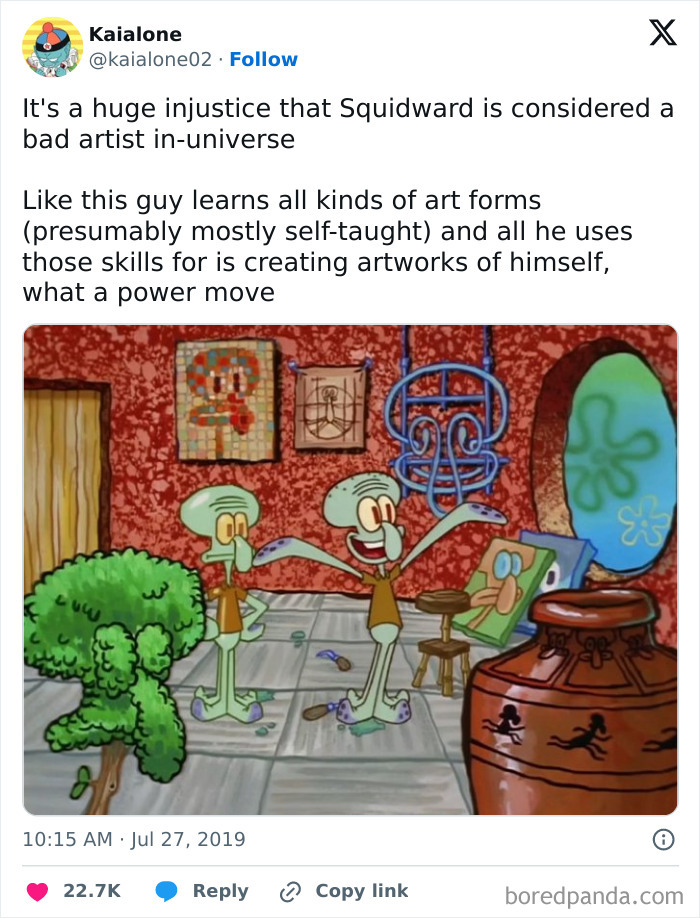Open Kaialone's profile avatar
This screenshot has width=700, height=918.
51,47
